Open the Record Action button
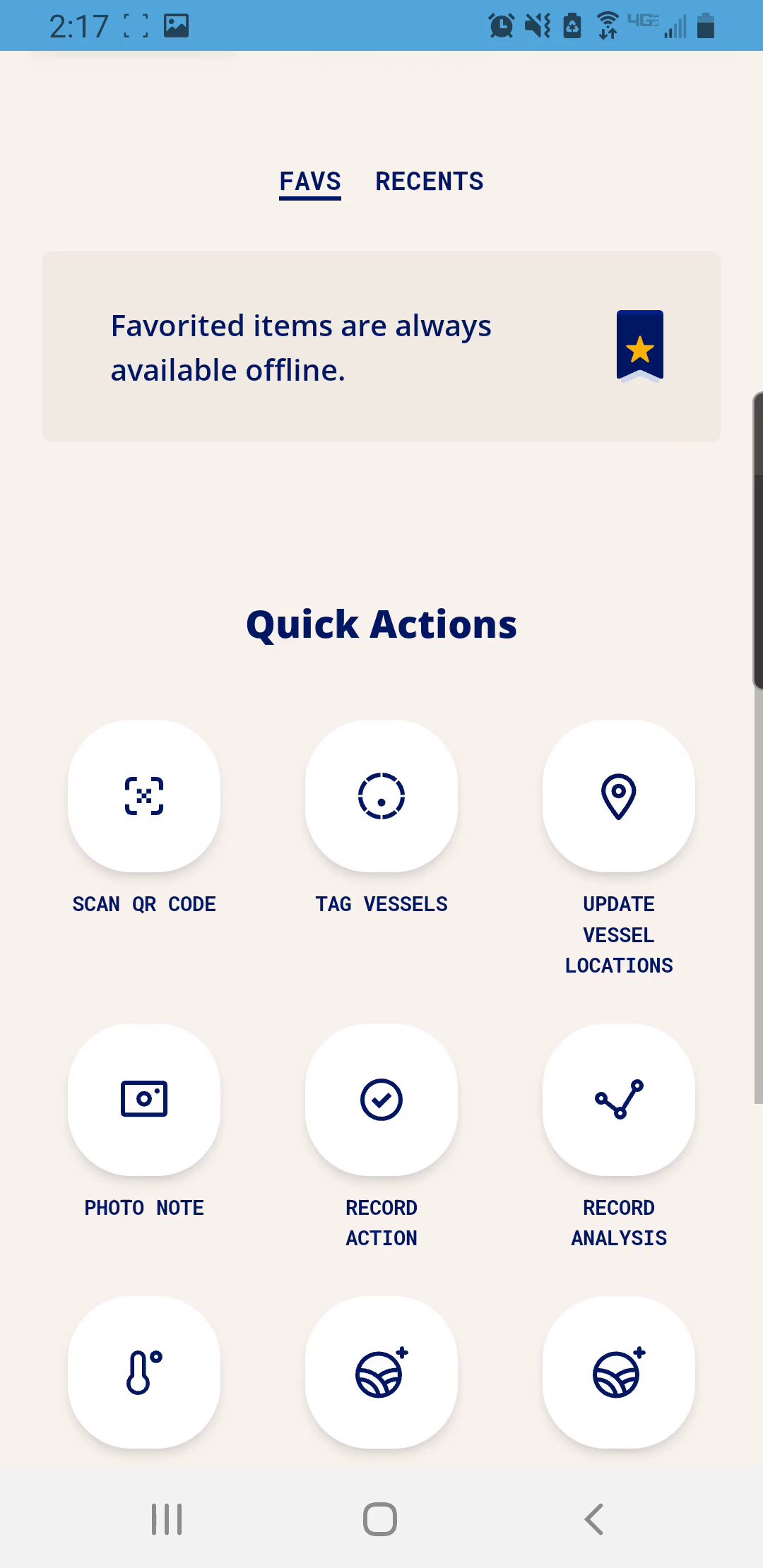Image resolution: width=763 pixels, height=1568 pixels. coord(381,1099)
